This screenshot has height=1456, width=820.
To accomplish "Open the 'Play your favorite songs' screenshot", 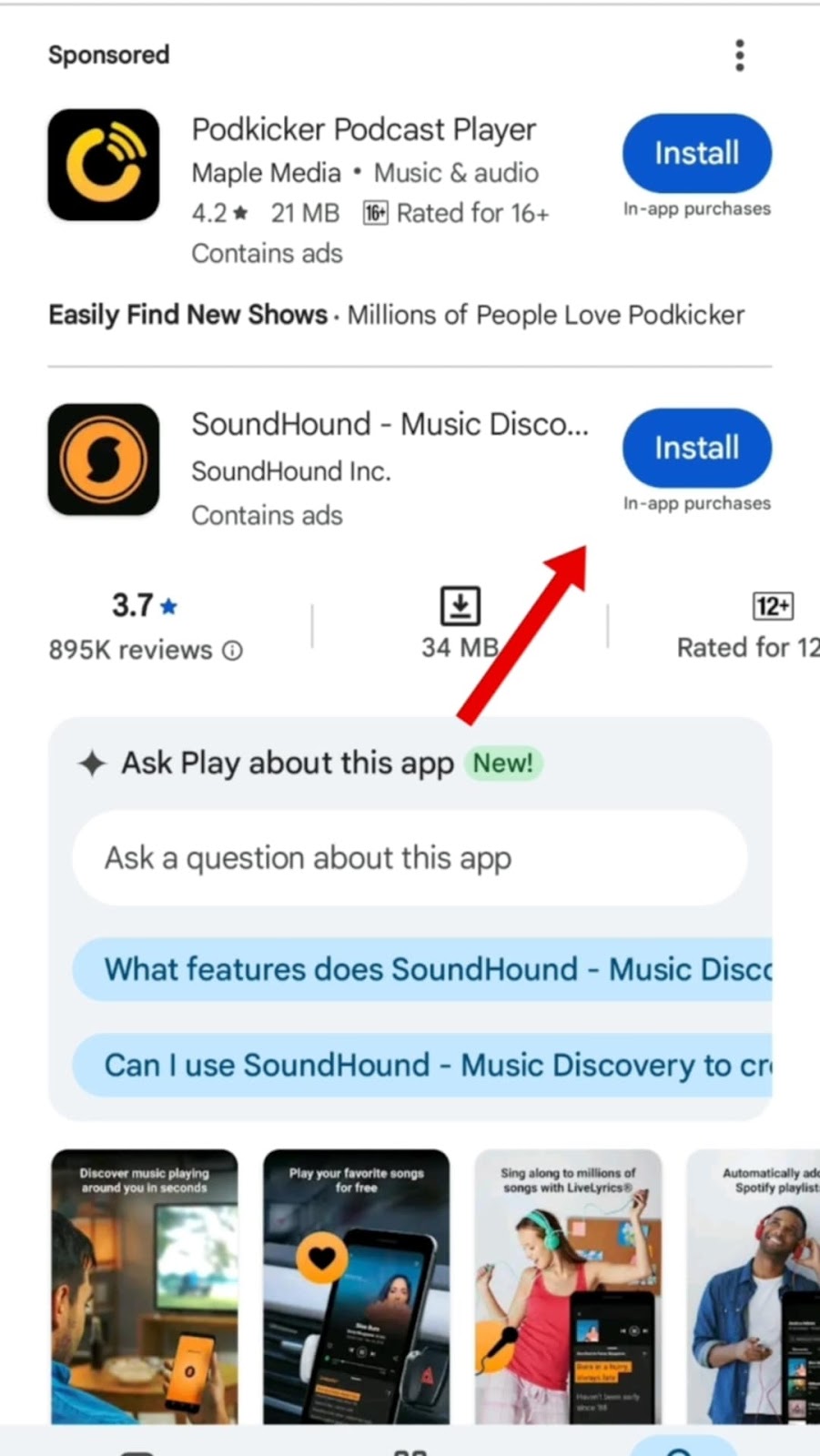I will (356, 1287).
